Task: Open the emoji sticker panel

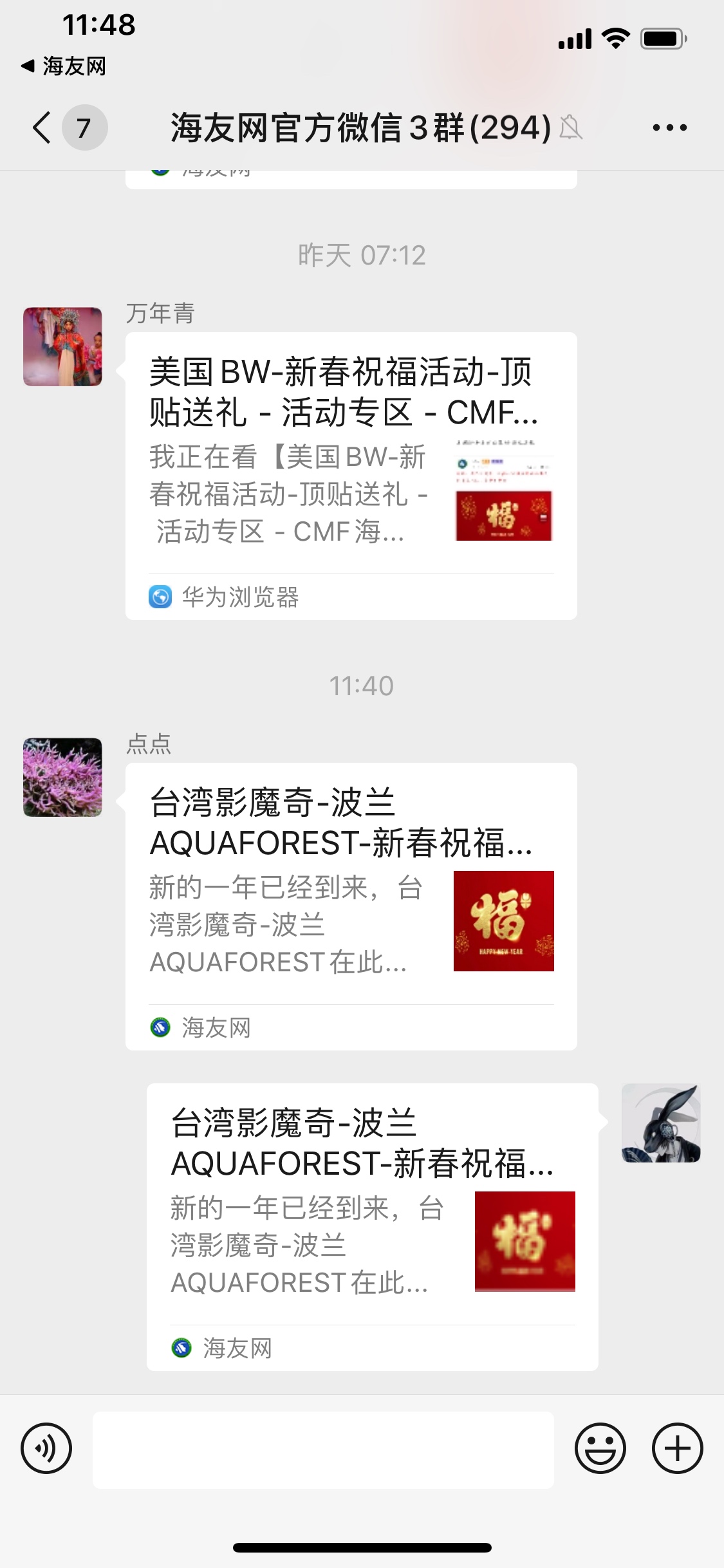Action: (x=600, y=1449)
